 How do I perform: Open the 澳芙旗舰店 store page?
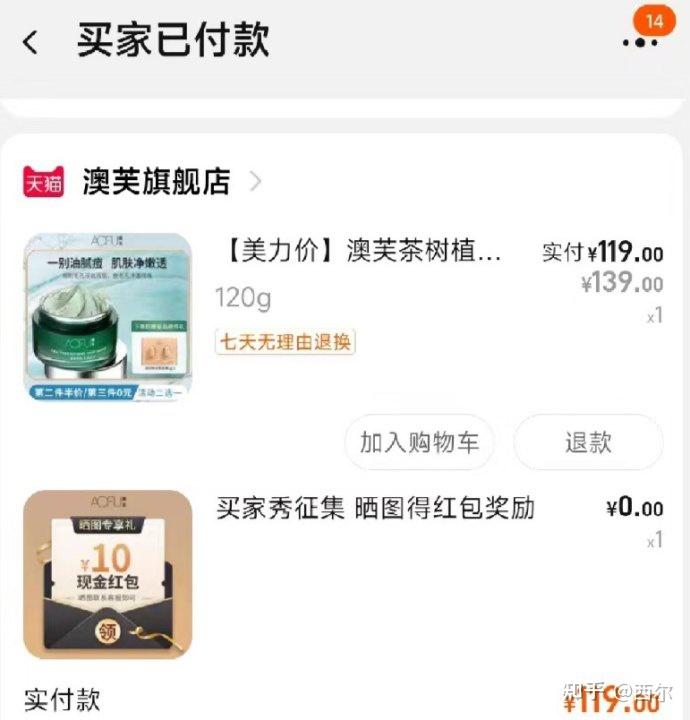(x=156, y=181)
